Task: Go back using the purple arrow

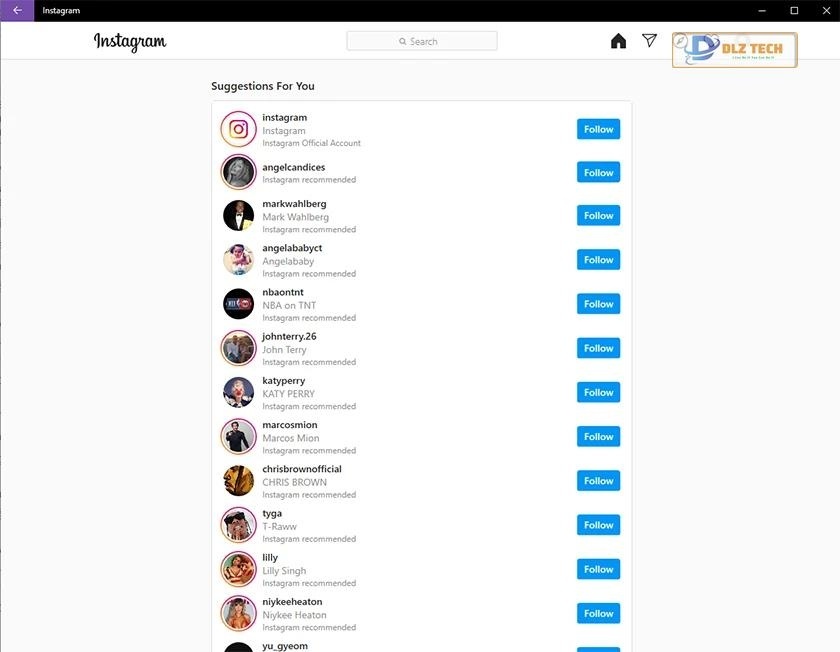Action: tap(17, 10)
